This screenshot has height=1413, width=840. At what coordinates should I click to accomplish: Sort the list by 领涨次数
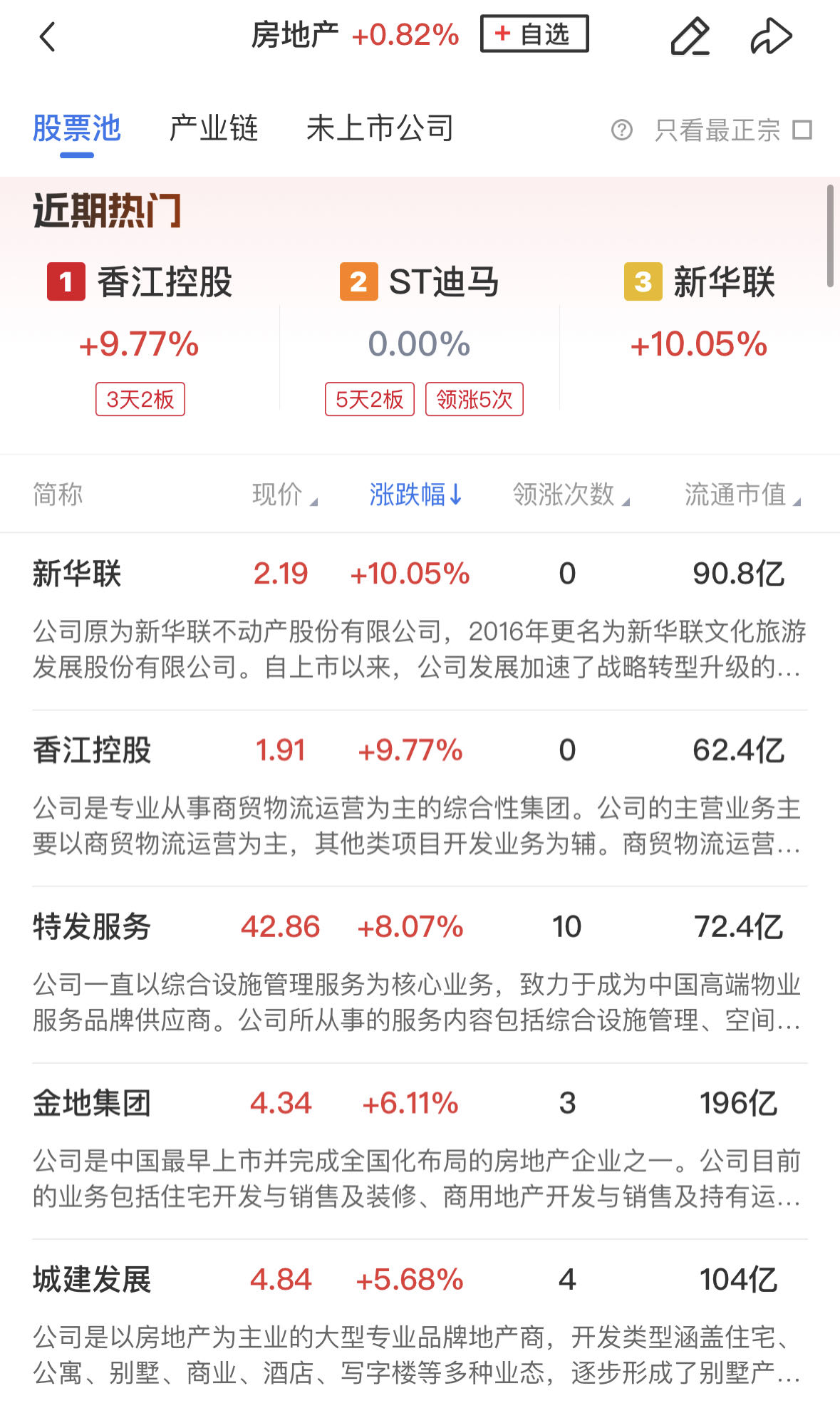(x=571, y=495)
